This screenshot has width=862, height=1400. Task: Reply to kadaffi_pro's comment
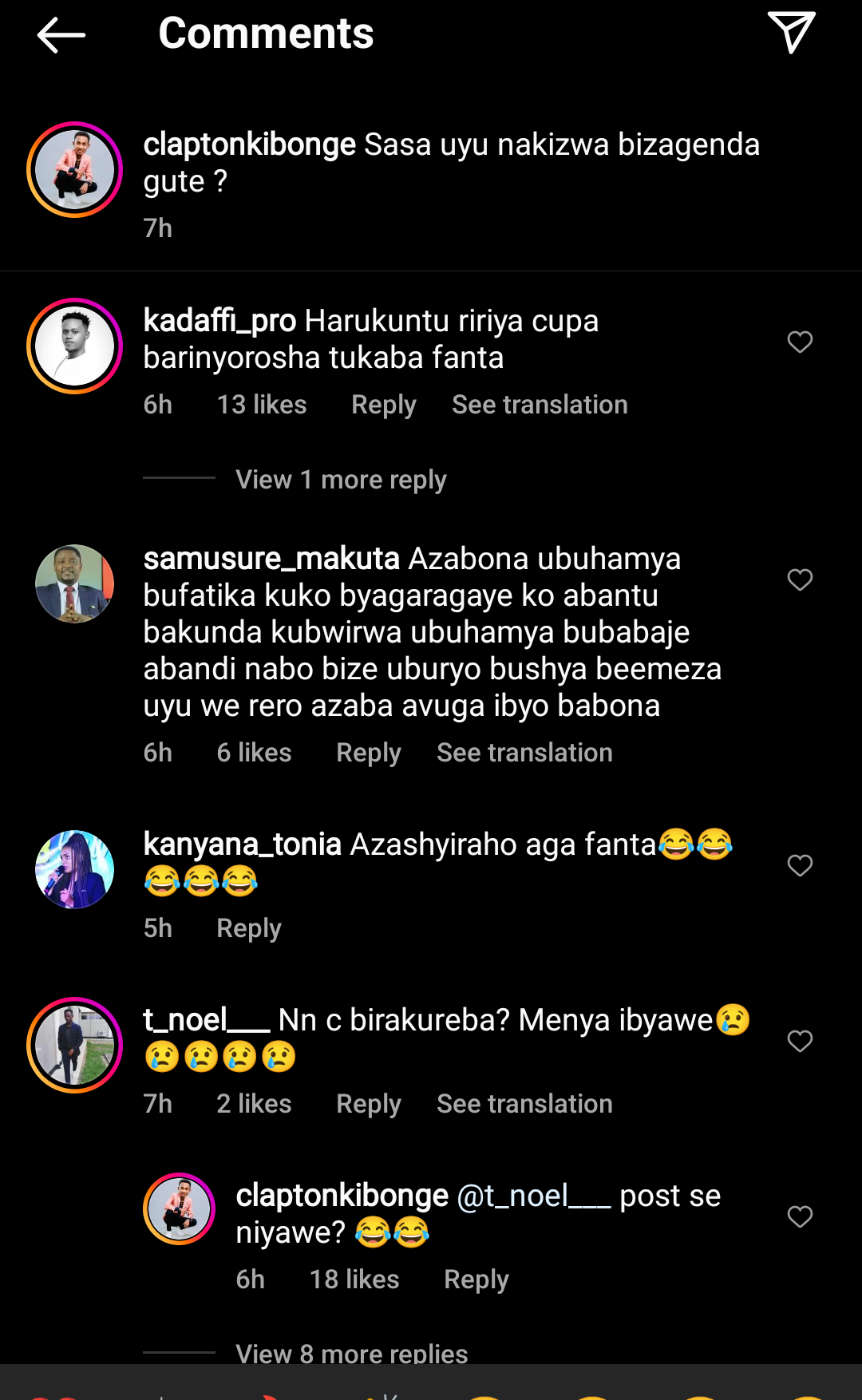coord(384,405)
